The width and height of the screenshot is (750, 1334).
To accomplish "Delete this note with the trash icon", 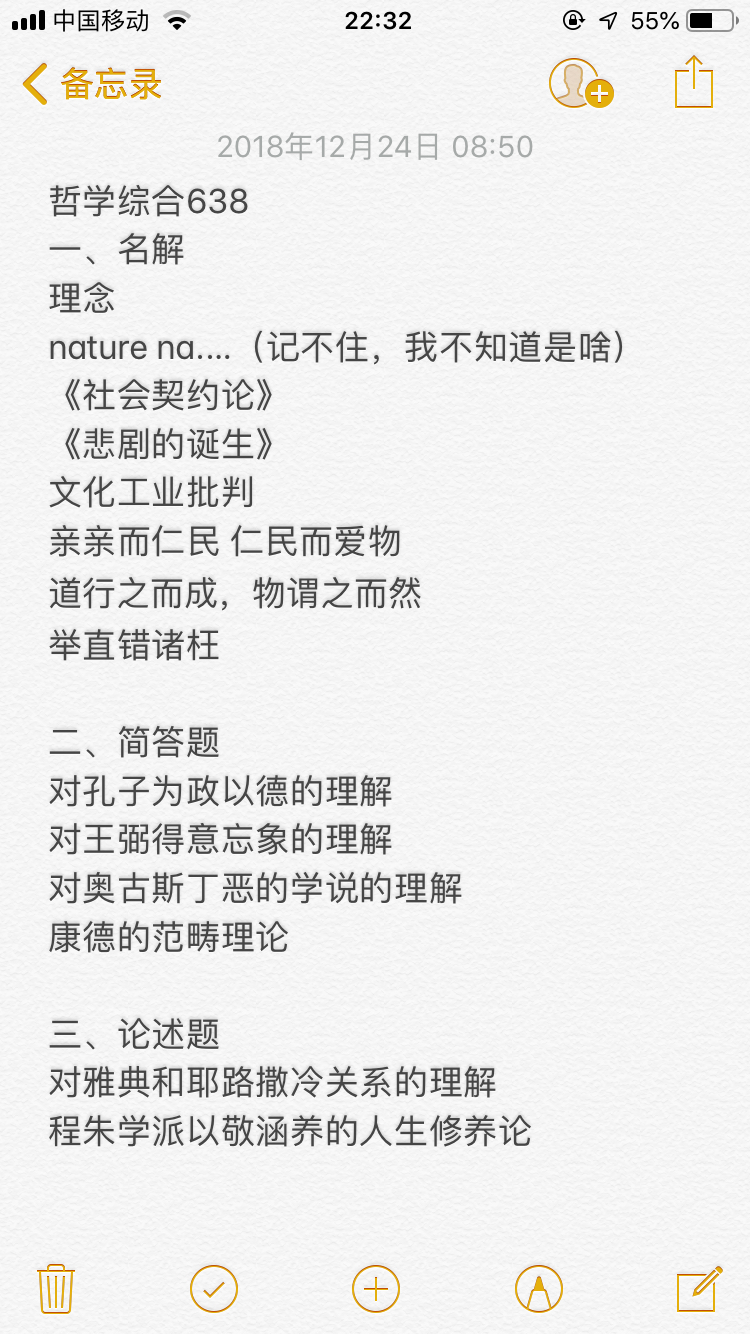I will [x=55, y=1288].
